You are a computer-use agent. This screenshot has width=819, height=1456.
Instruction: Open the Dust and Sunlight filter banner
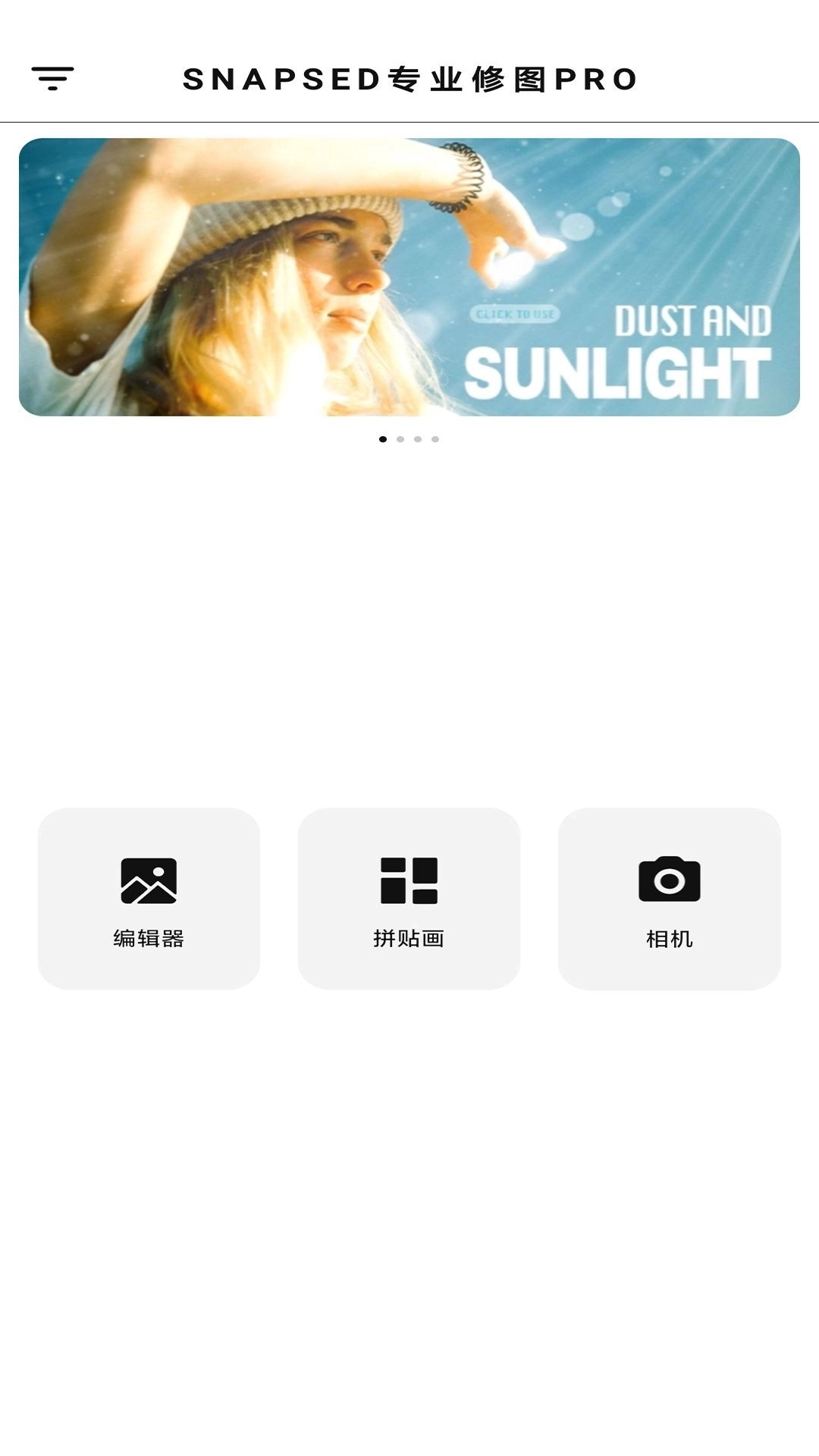[409, 277]
